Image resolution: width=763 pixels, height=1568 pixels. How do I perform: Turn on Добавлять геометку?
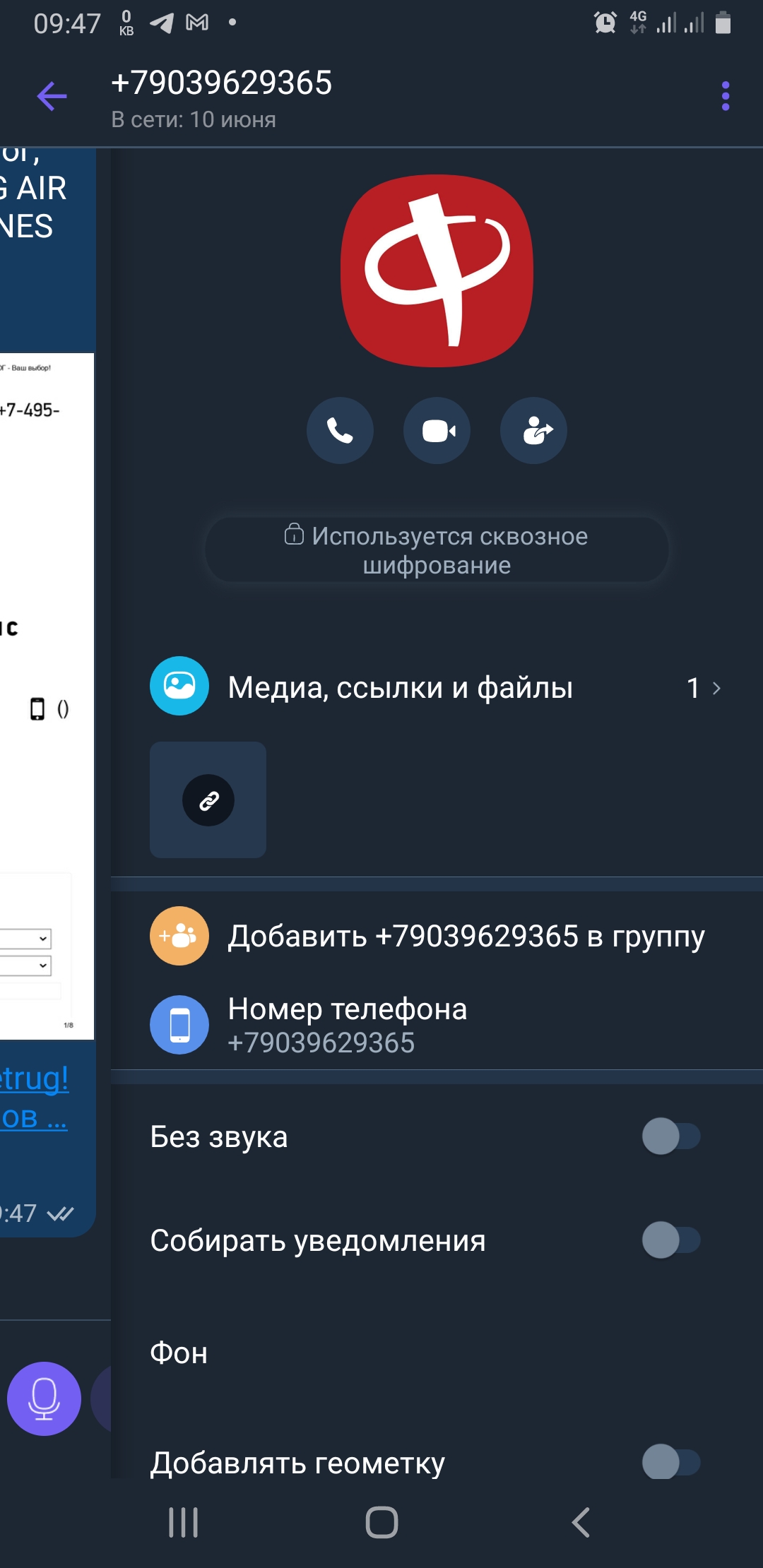(670, 1461)
